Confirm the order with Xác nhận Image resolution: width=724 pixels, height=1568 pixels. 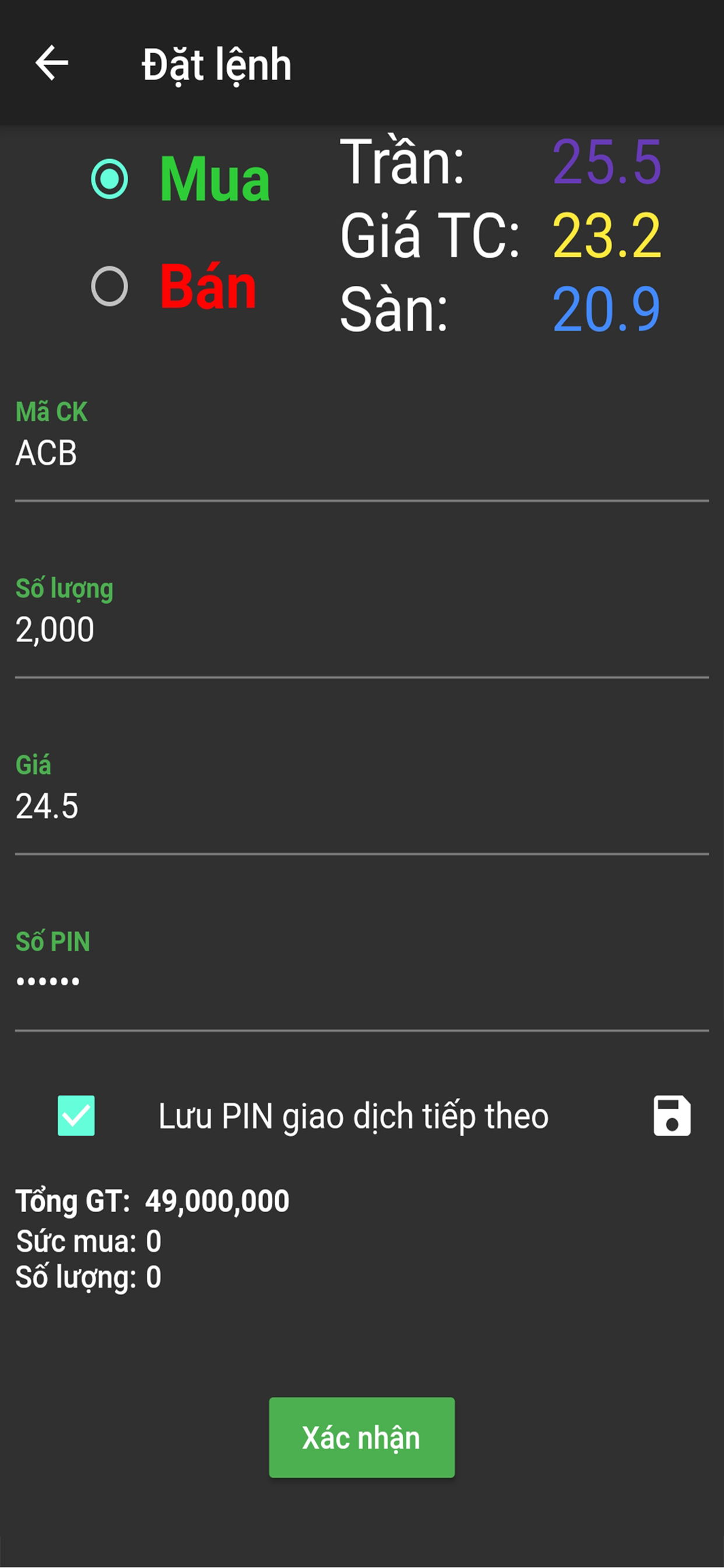pyautogui.click(x=362, y=1437)
